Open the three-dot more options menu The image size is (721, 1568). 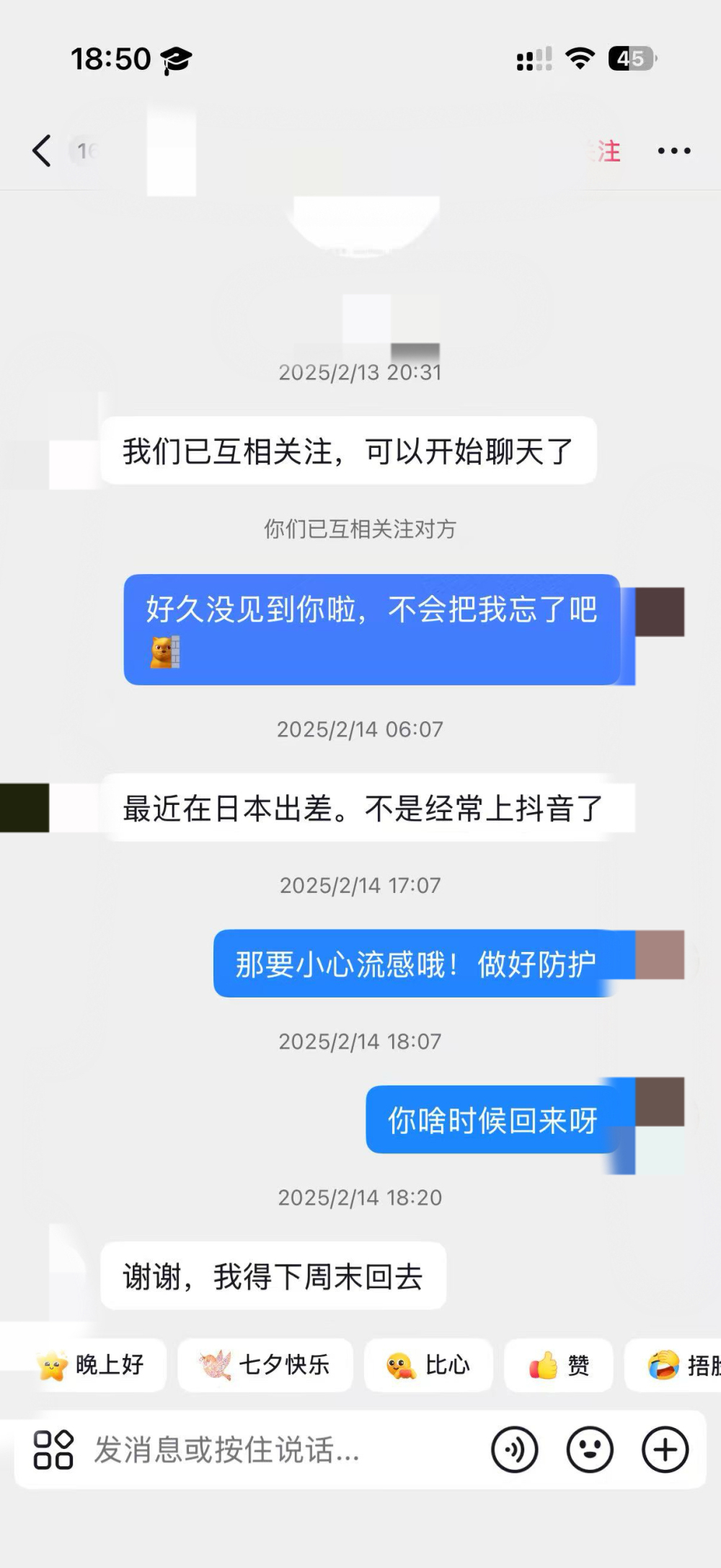pos(674,151)
